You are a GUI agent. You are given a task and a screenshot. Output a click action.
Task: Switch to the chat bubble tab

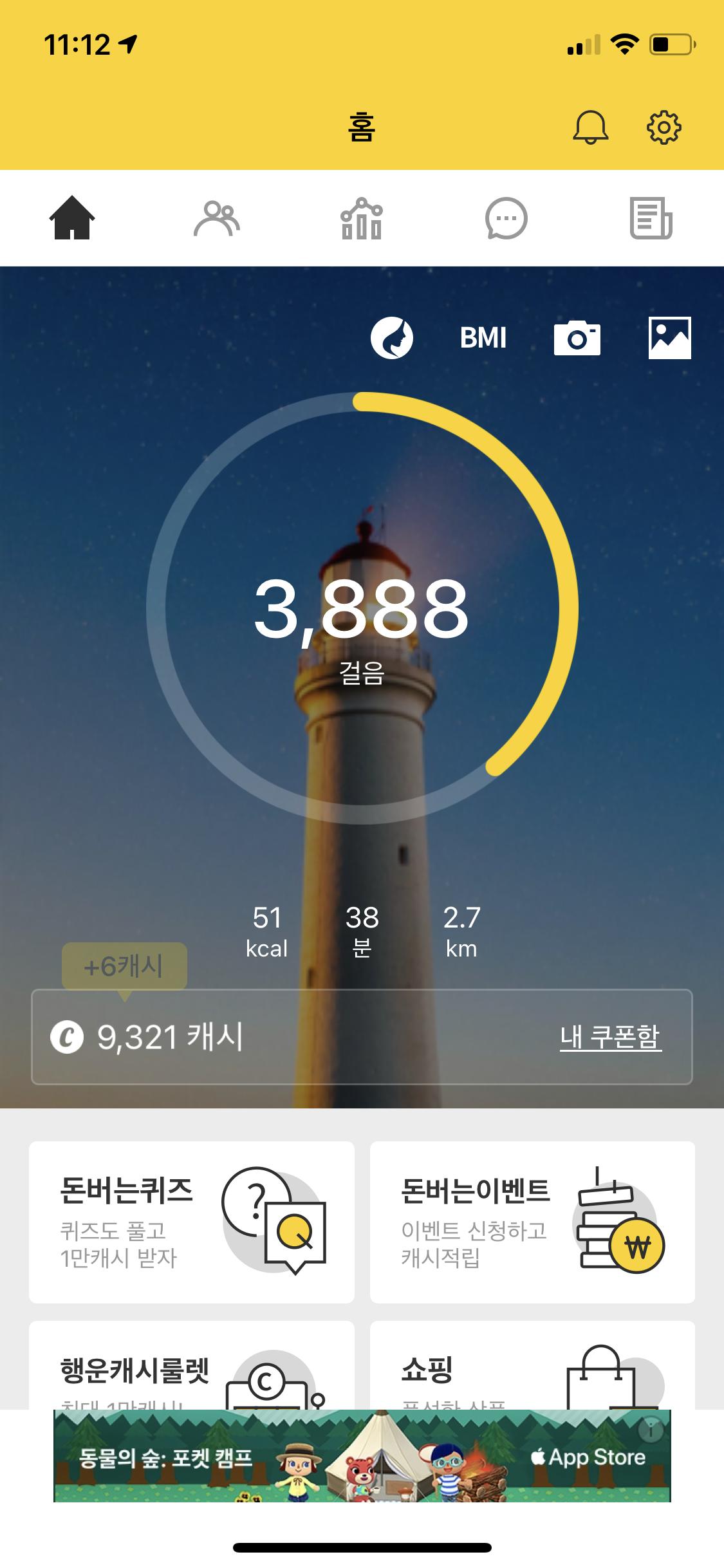click(x=506, y=218)
